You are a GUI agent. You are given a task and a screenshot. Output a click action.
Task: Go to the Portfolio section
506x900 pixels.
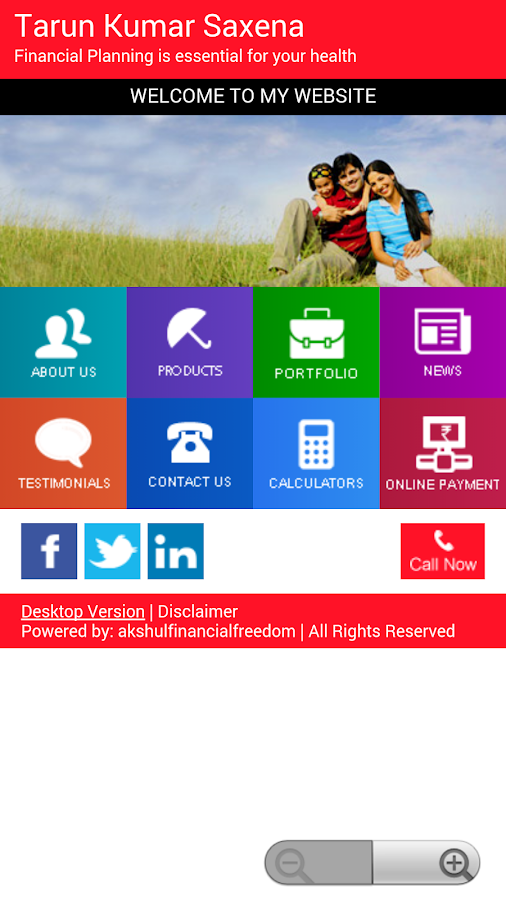(x=316, y=342)
